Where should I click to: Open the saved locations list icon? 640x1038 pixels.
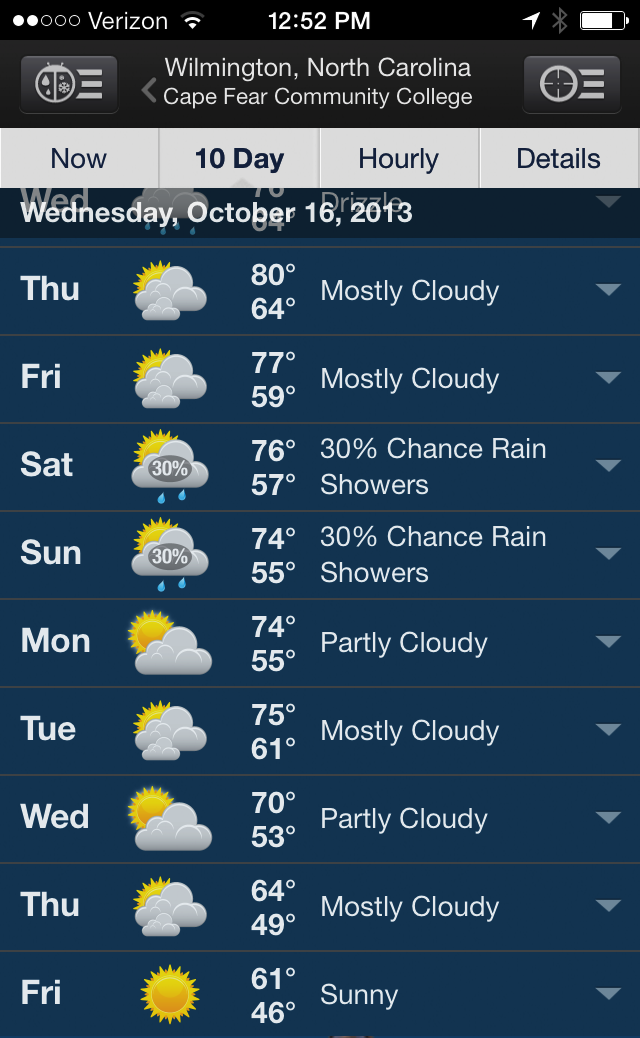[571, 84]
